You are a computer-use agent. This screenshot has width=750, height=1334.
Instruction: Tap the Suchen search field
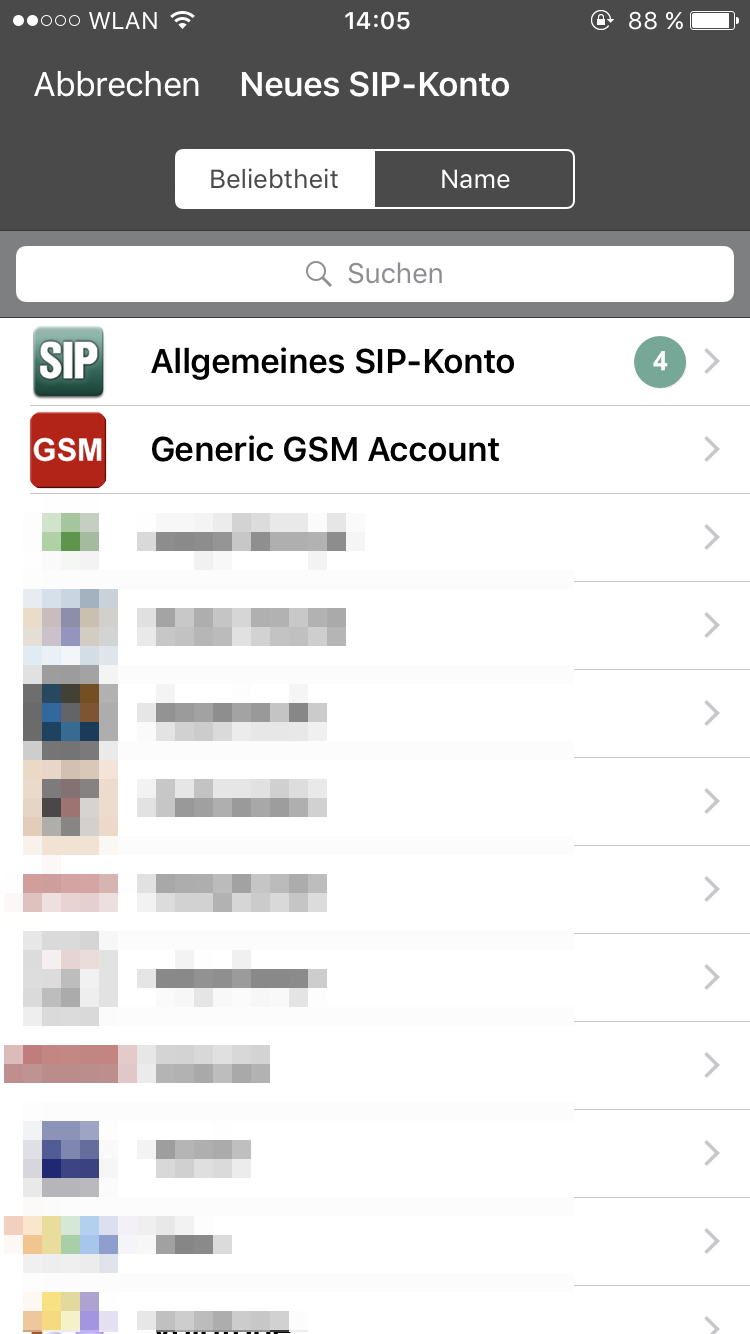(x=375, y=274)
